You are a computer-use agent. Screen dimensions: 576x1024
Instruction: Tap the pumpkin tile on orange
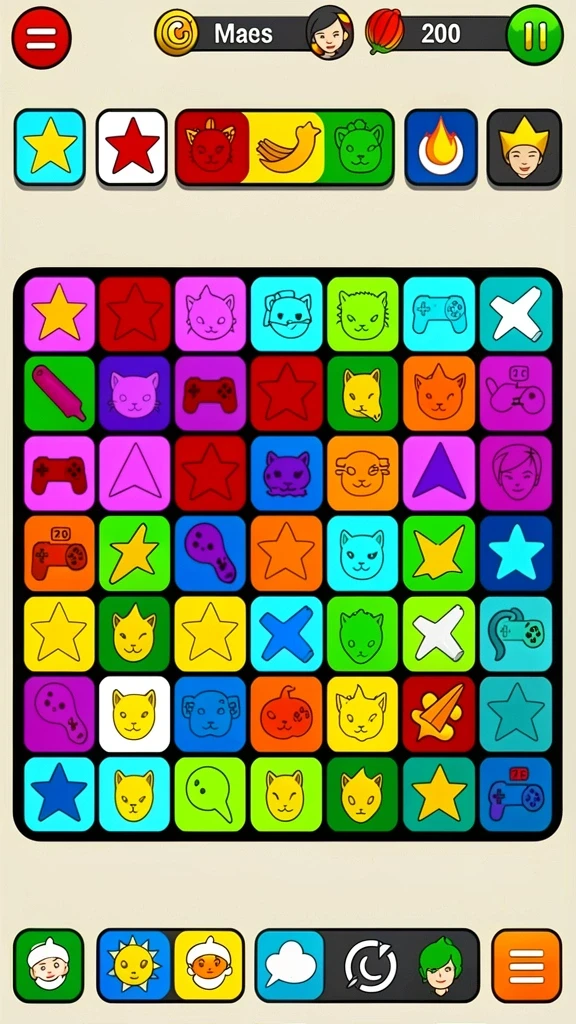pos(286,714)
